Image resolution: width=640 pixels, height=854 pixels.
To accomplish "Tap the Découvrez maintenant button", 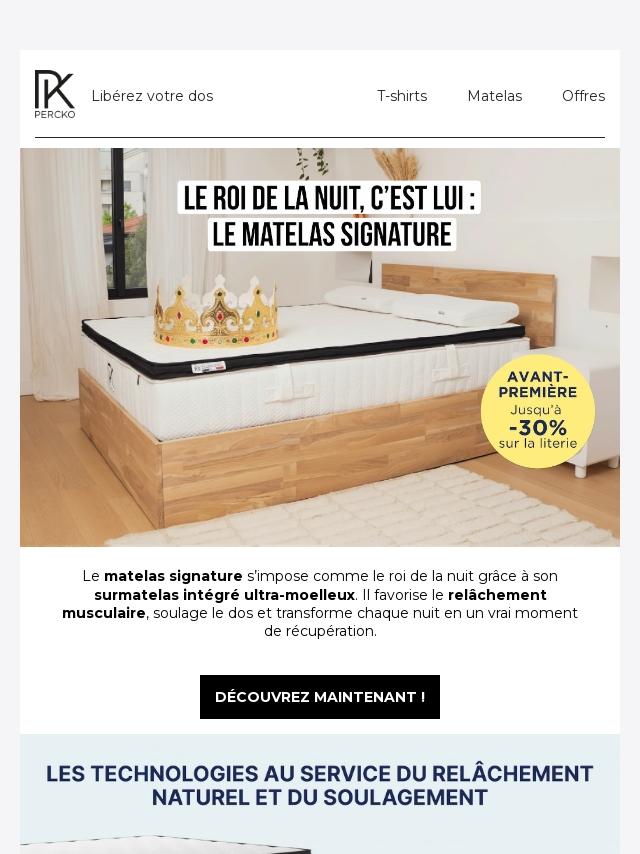I will point(320,697).
